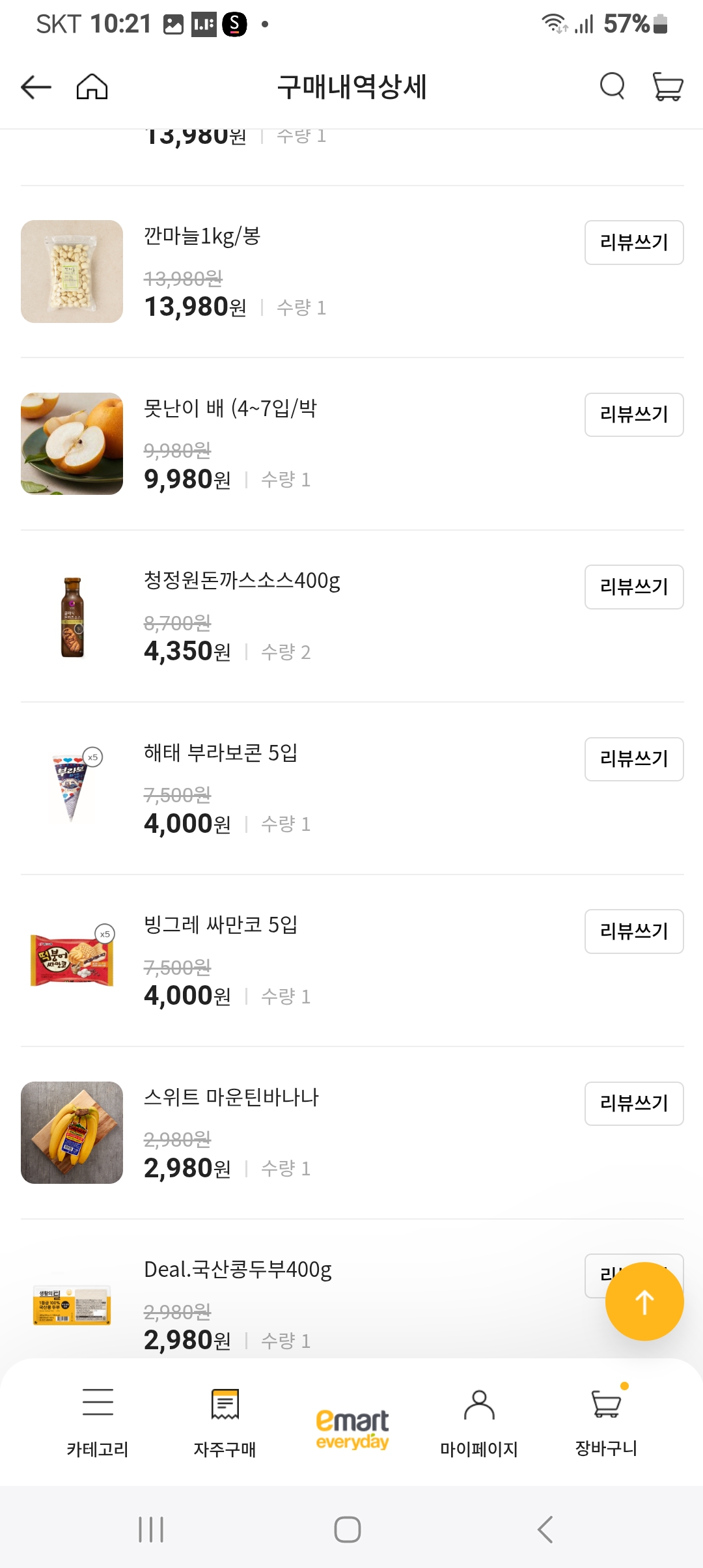Open the search icon in the top bar
This screenshot has width=703, height=1568.
(x=611, y=87)
